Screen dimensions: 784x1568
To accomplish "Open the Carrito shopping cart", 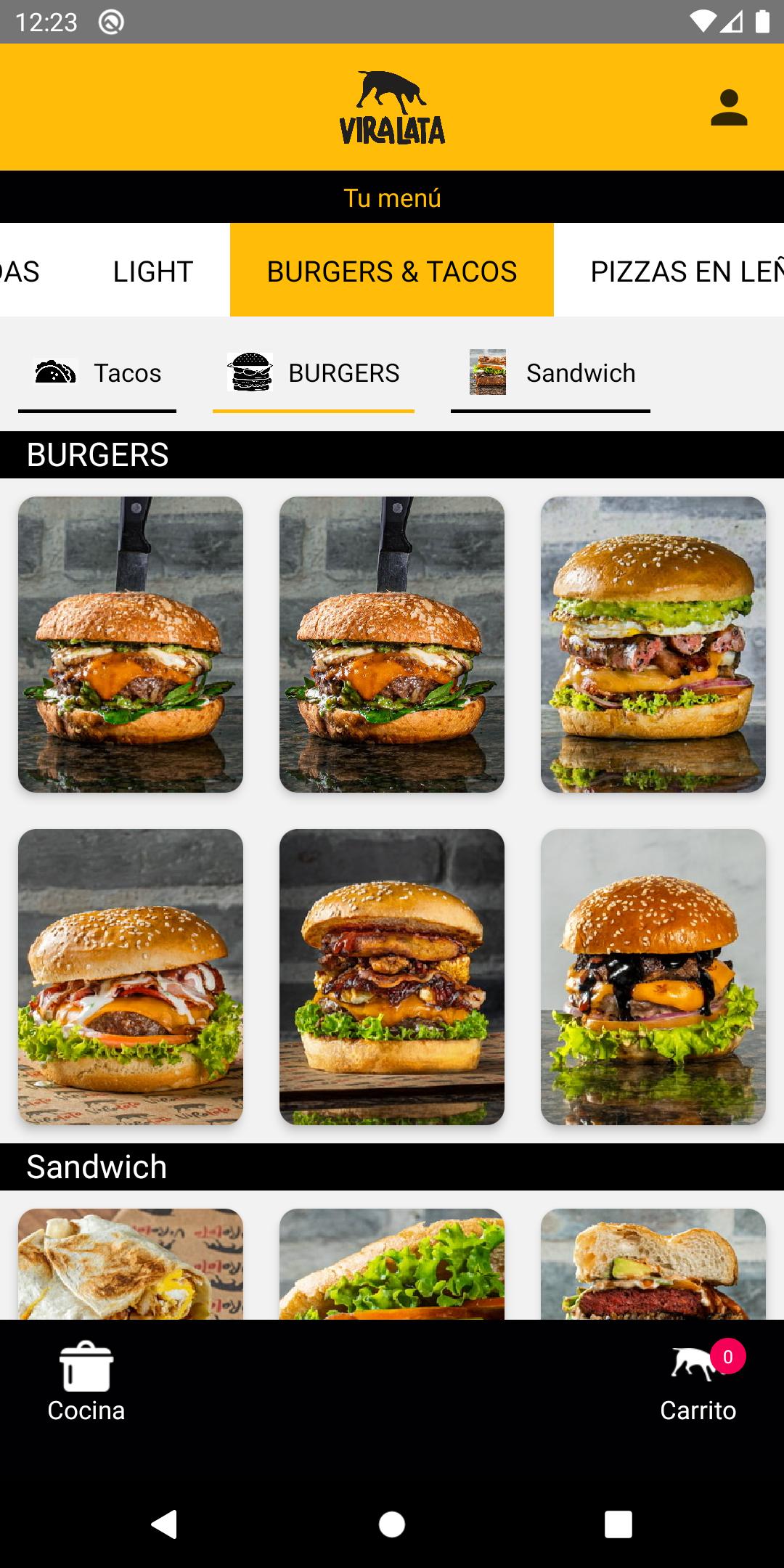I will click(x=698, y=1381).
